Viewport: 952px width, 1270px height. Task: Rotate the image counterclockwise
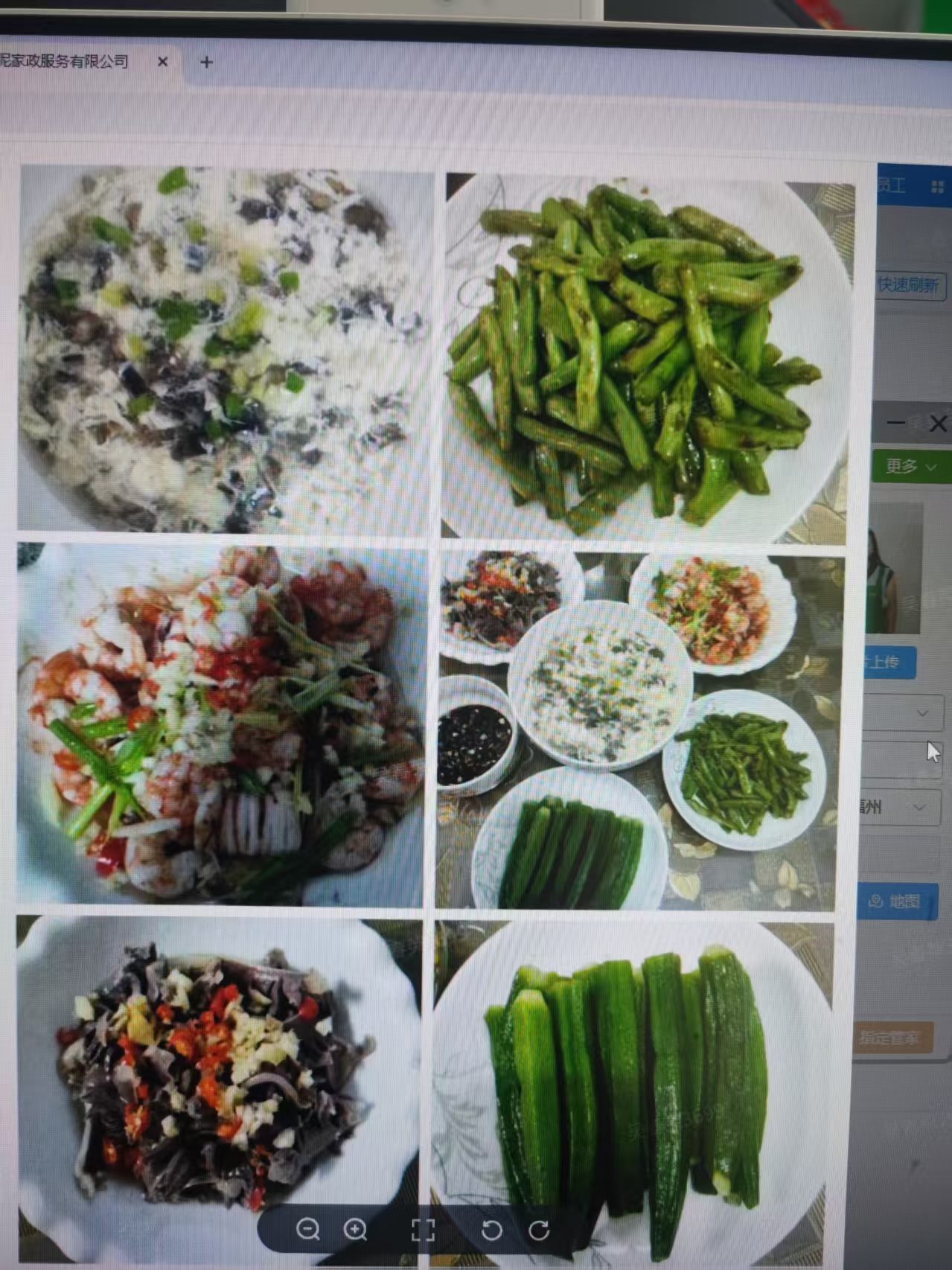coord(491,1230)
